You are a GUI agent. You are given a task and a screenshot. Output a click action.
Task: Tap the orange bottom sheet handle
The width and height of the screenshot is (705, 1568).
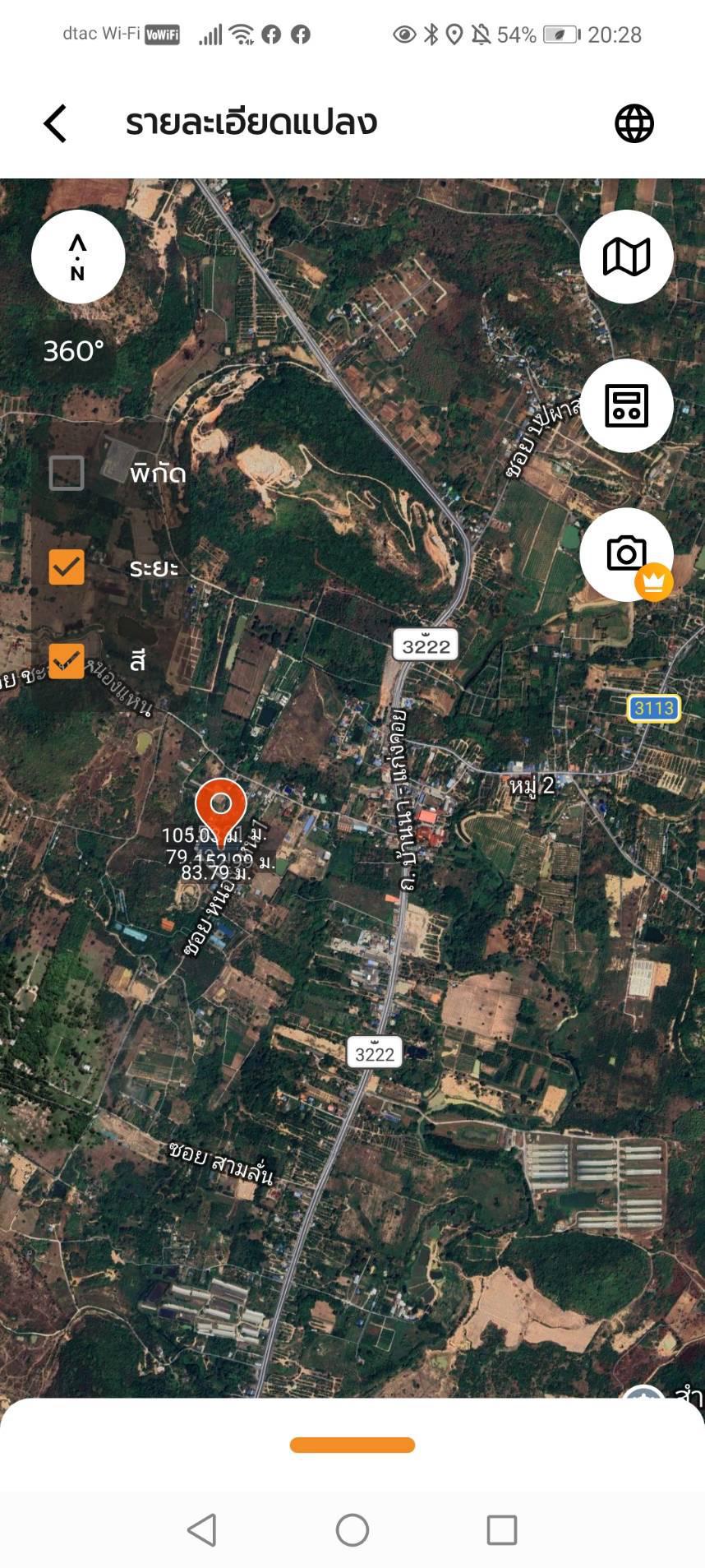(352, 1445)
